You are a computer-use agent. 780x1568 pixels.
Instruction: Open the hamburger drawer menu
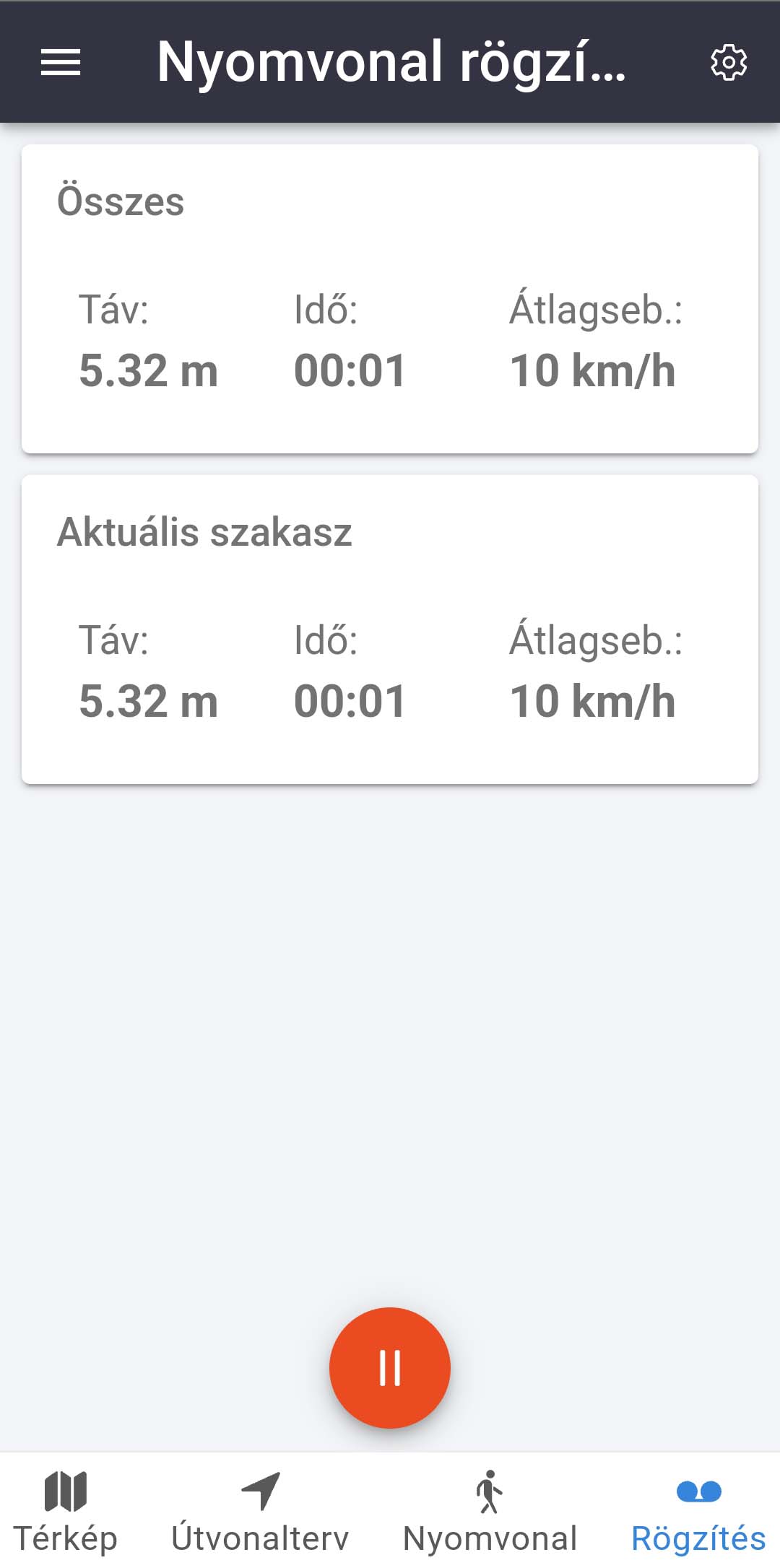61,62
